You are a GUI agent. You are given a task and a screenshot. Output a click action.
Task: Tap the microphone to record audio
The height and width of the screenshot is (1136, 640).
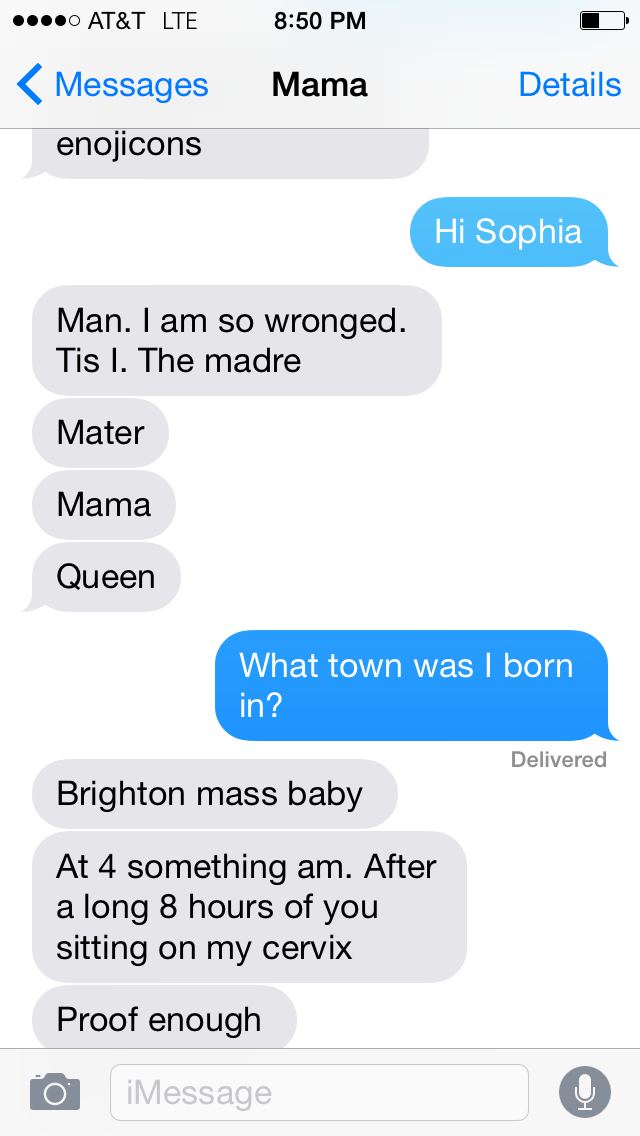tap(585, 1091)
